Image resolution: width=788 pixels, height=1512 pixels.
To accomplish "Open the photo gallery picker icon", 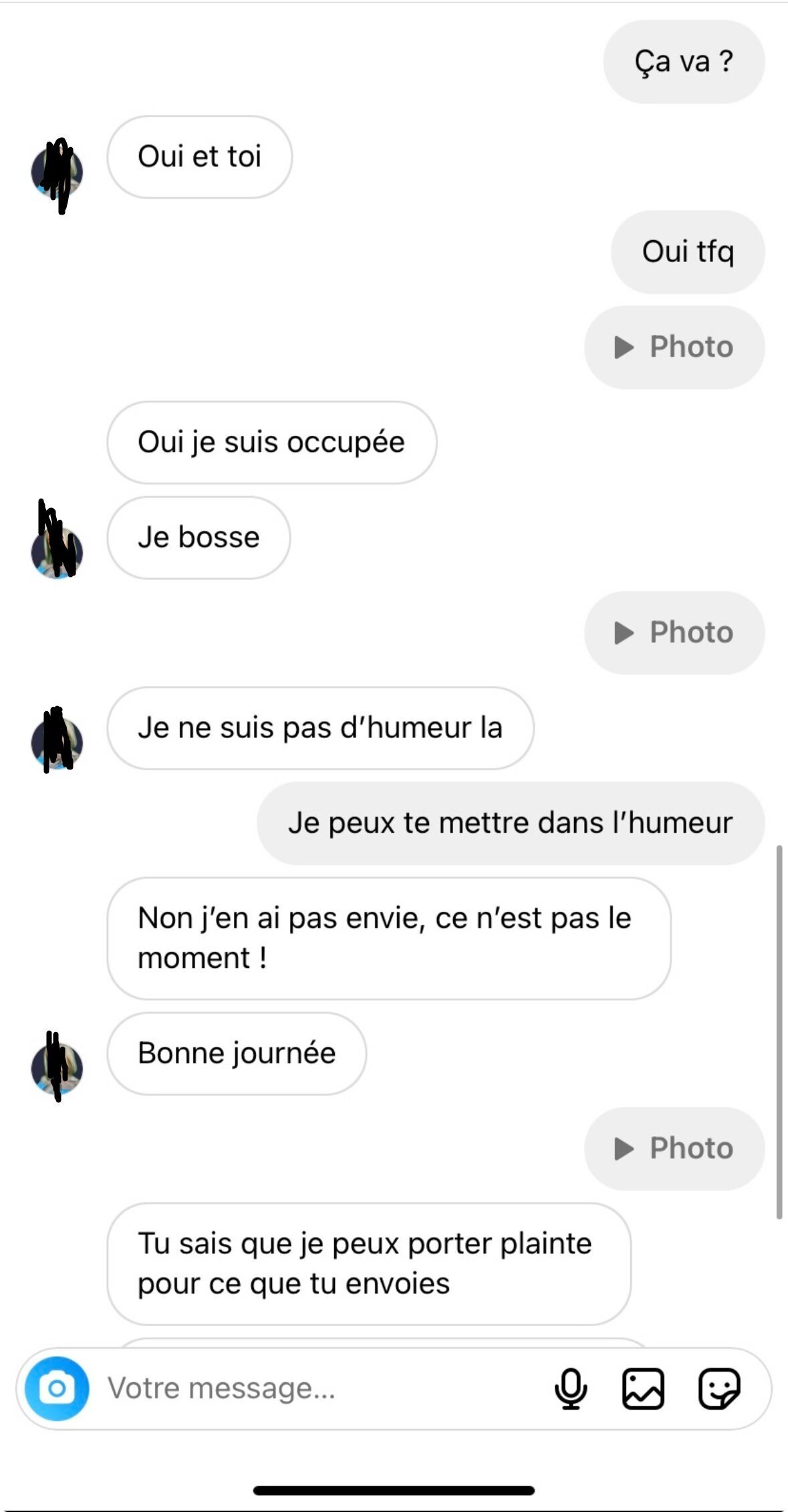I will point(643,1388).
